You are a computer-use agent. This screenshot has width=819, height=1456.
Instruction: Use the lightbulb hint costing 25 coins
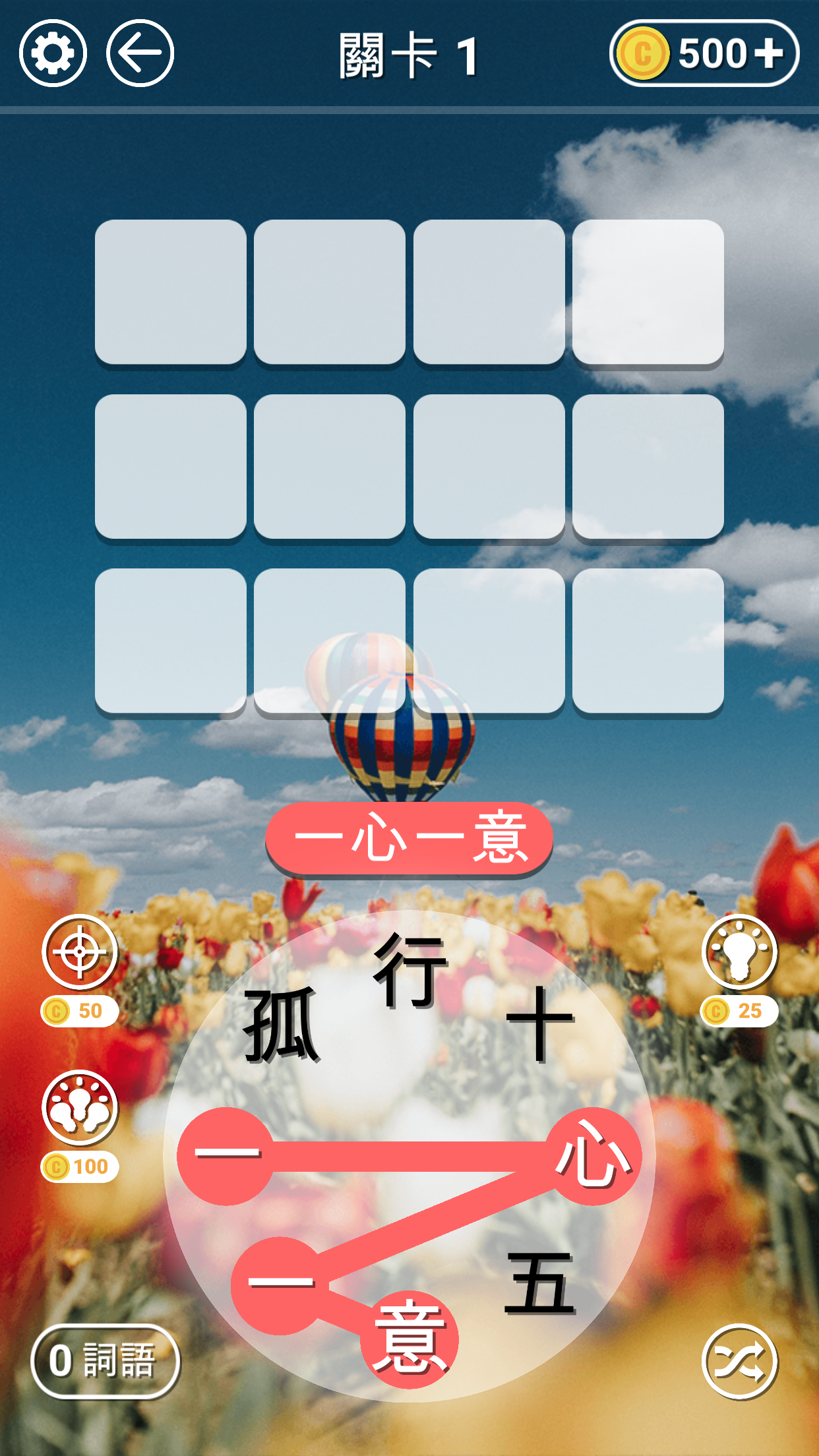[x=739, y=952]
